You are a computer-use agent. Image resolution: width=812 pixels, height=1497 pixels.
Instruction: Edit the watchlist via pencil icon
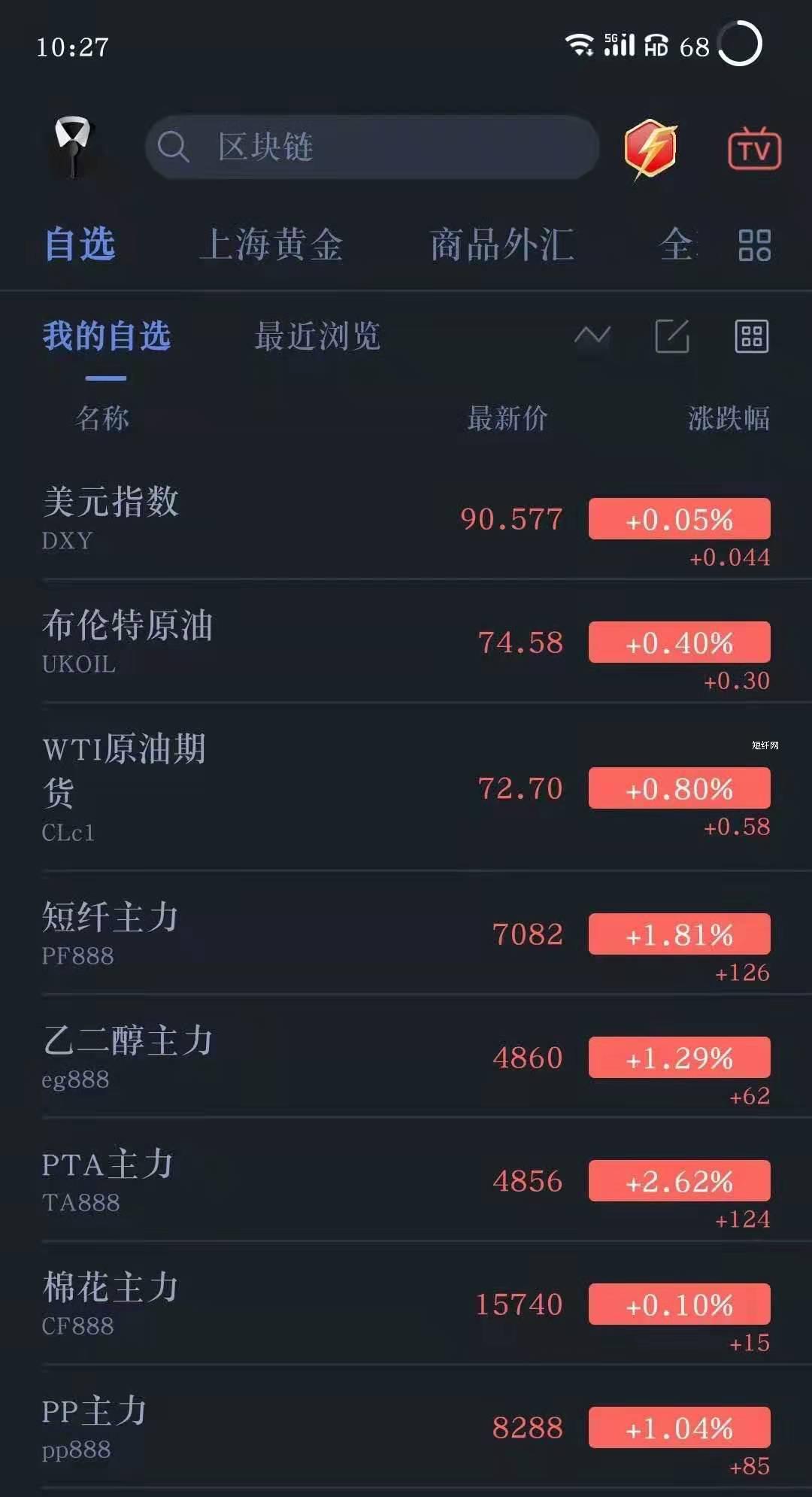point(672,336)
